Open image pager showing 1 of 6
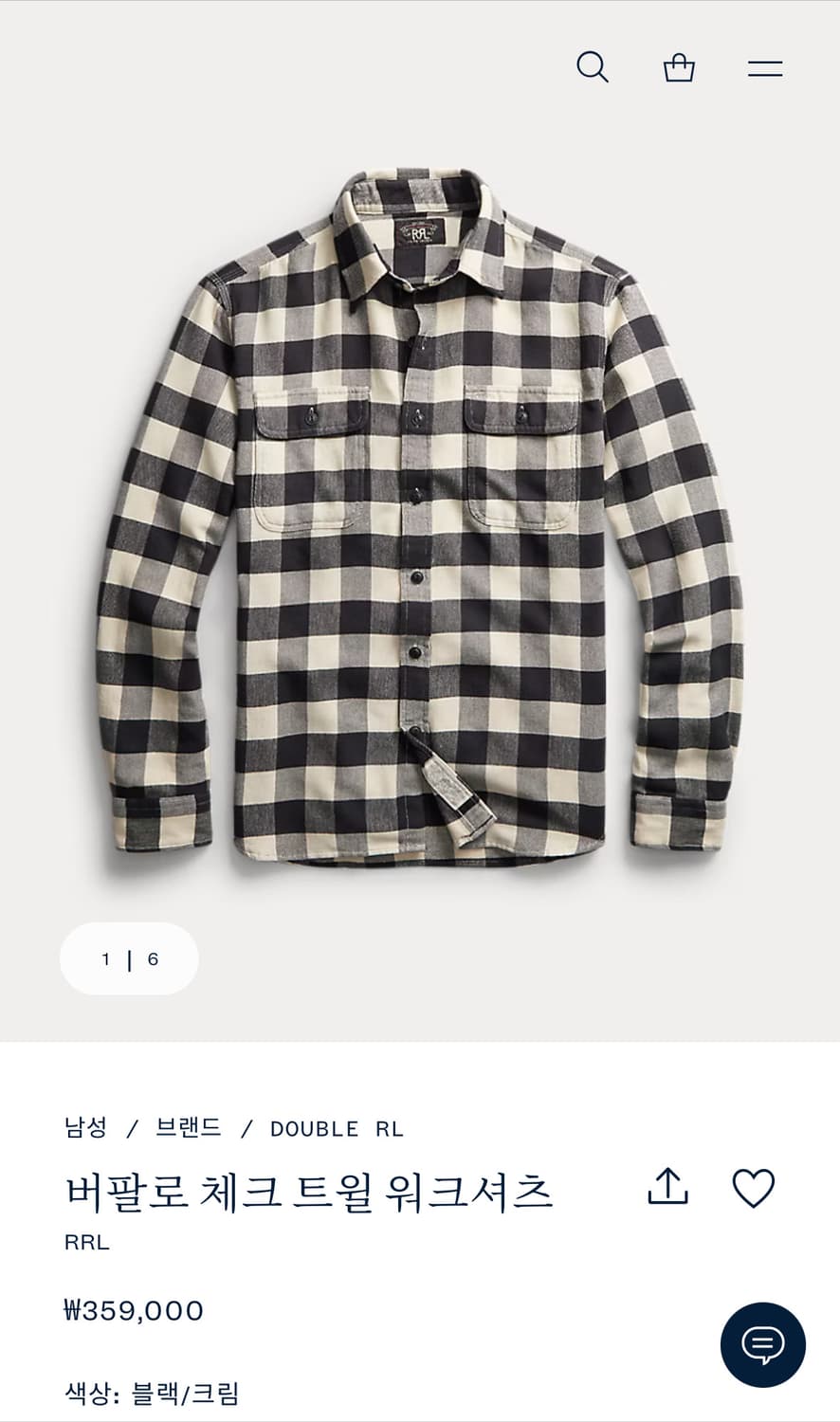840x1422 pixels. [129, 959]
